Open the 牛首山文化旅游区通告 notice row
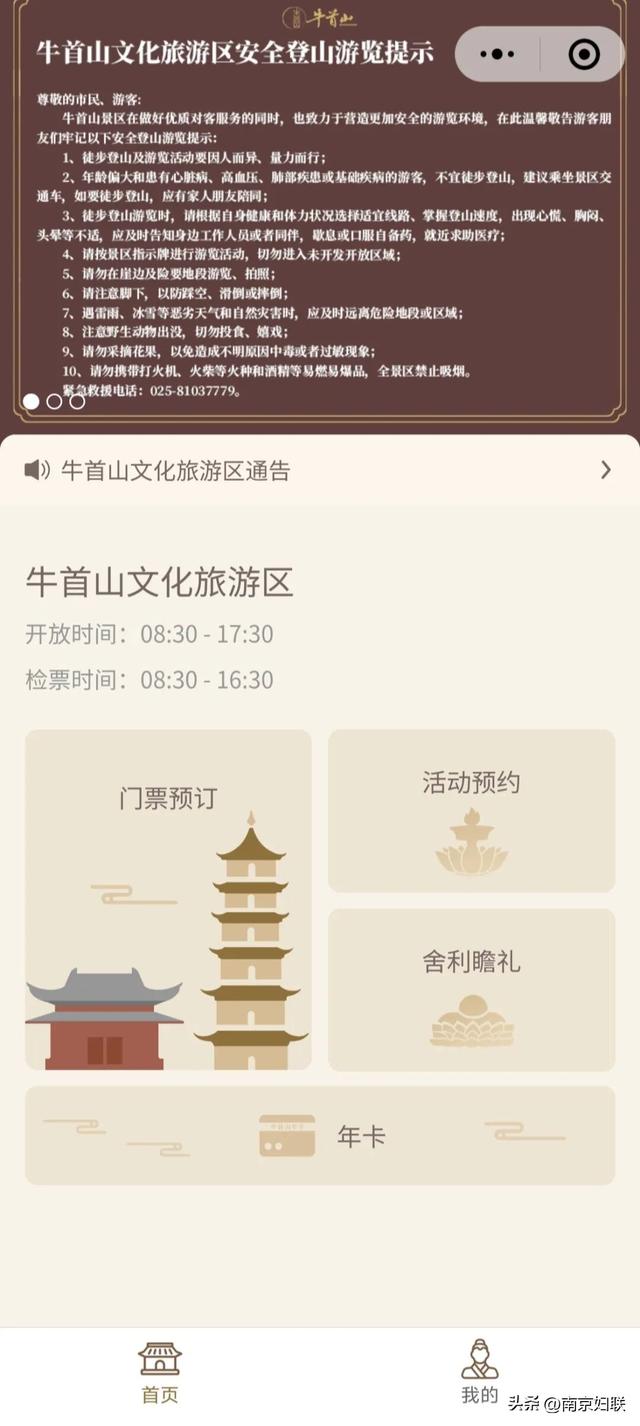 [x=320, y=470]
